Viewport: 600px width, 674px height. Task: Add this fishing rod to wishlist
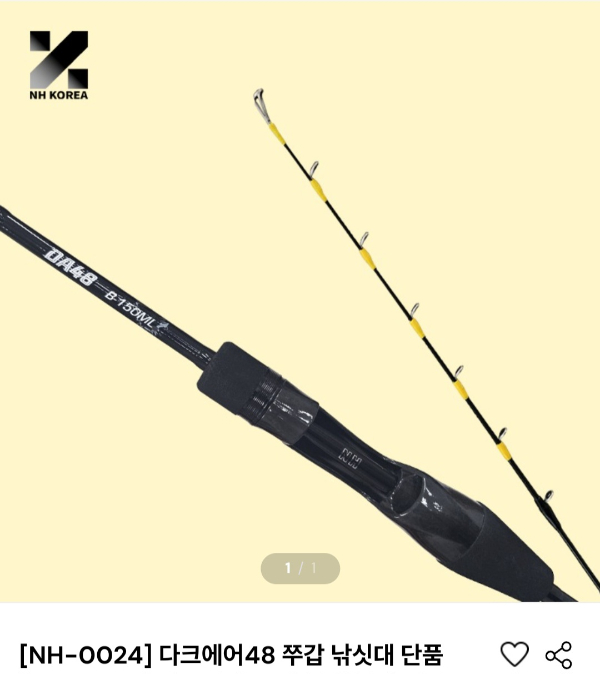514,655
